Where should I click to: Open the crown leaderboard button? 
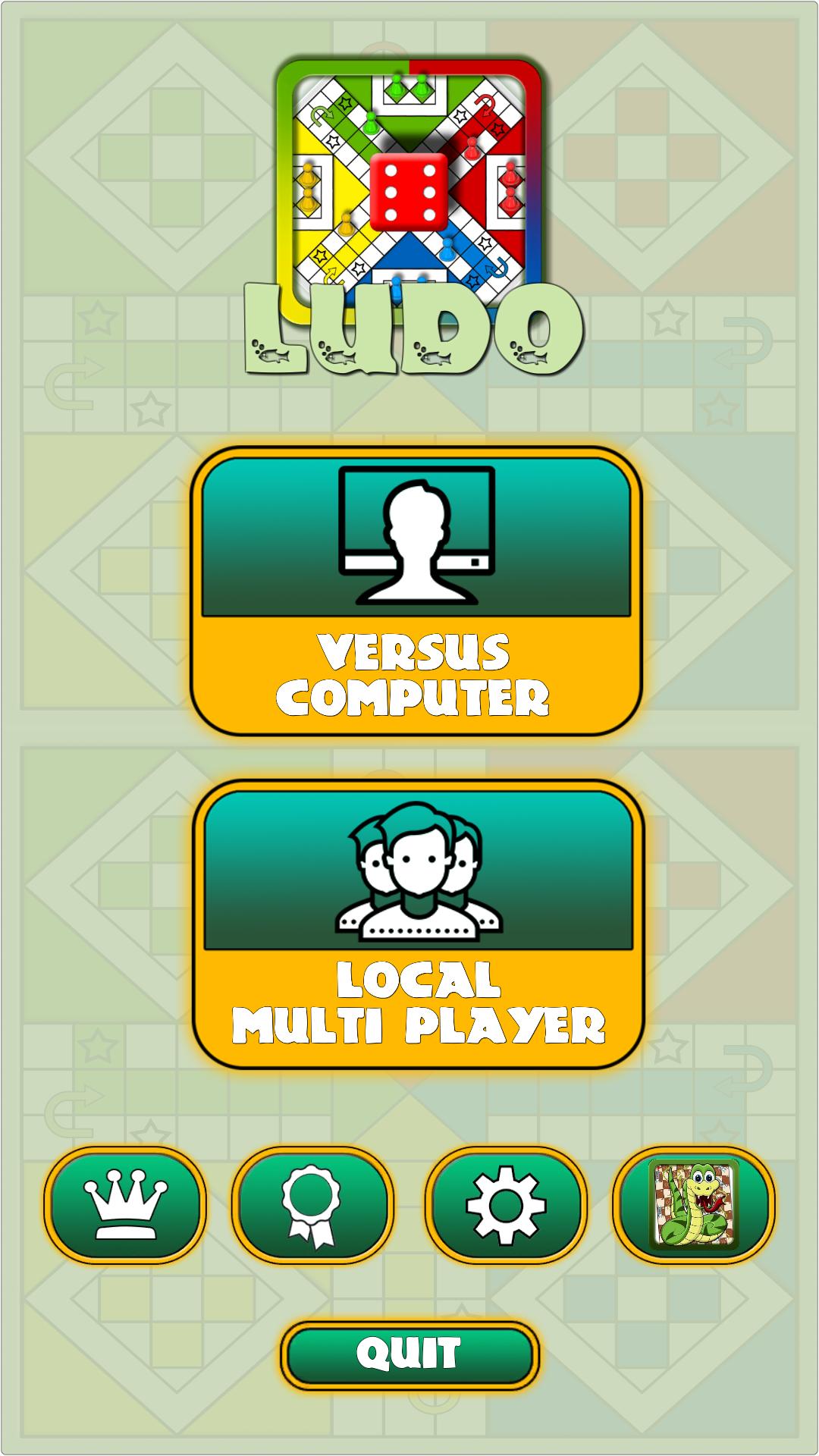pos(124,1205)
